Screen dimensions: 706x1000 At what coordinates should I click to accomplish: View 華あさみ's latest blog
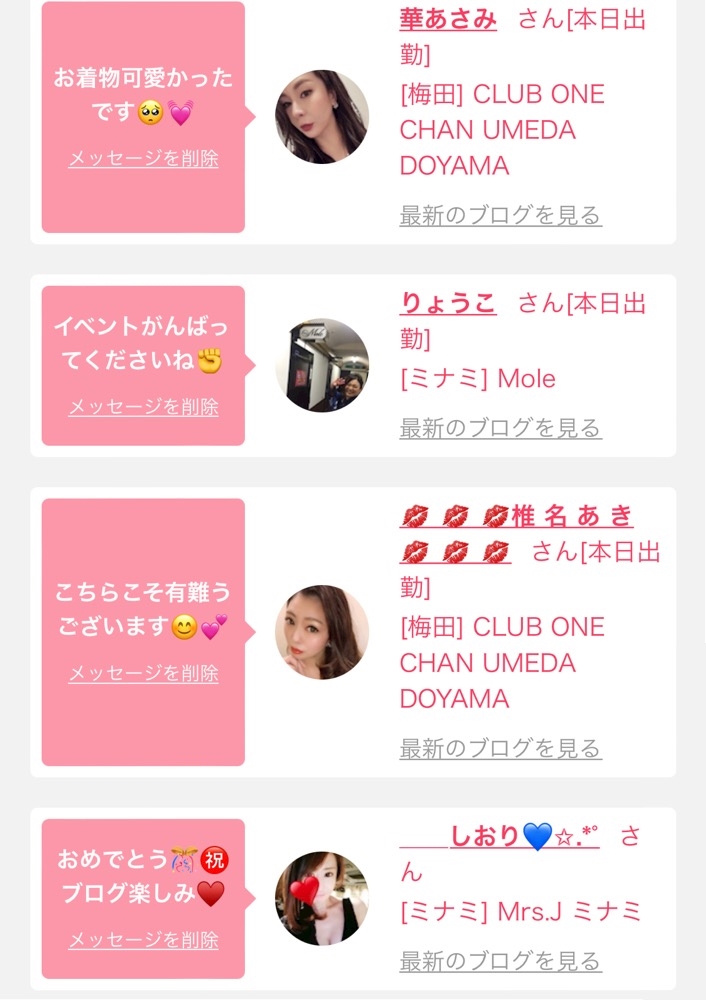tap(500, 215)
